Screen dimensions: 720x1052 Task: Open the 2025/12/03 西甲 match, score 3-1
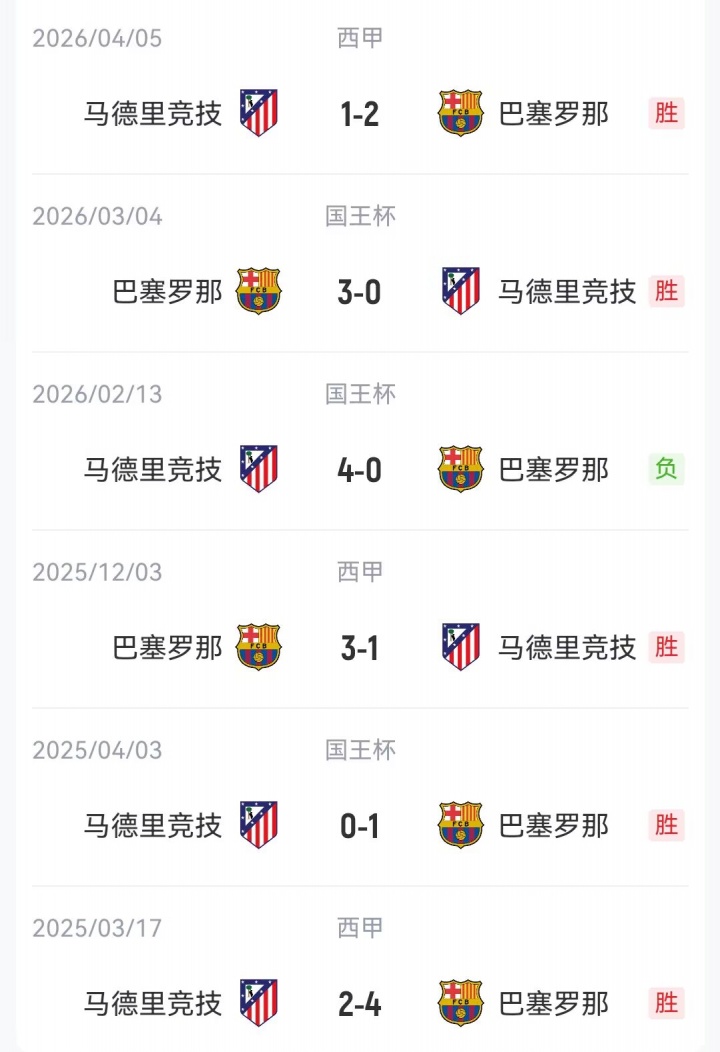(360, 648)
